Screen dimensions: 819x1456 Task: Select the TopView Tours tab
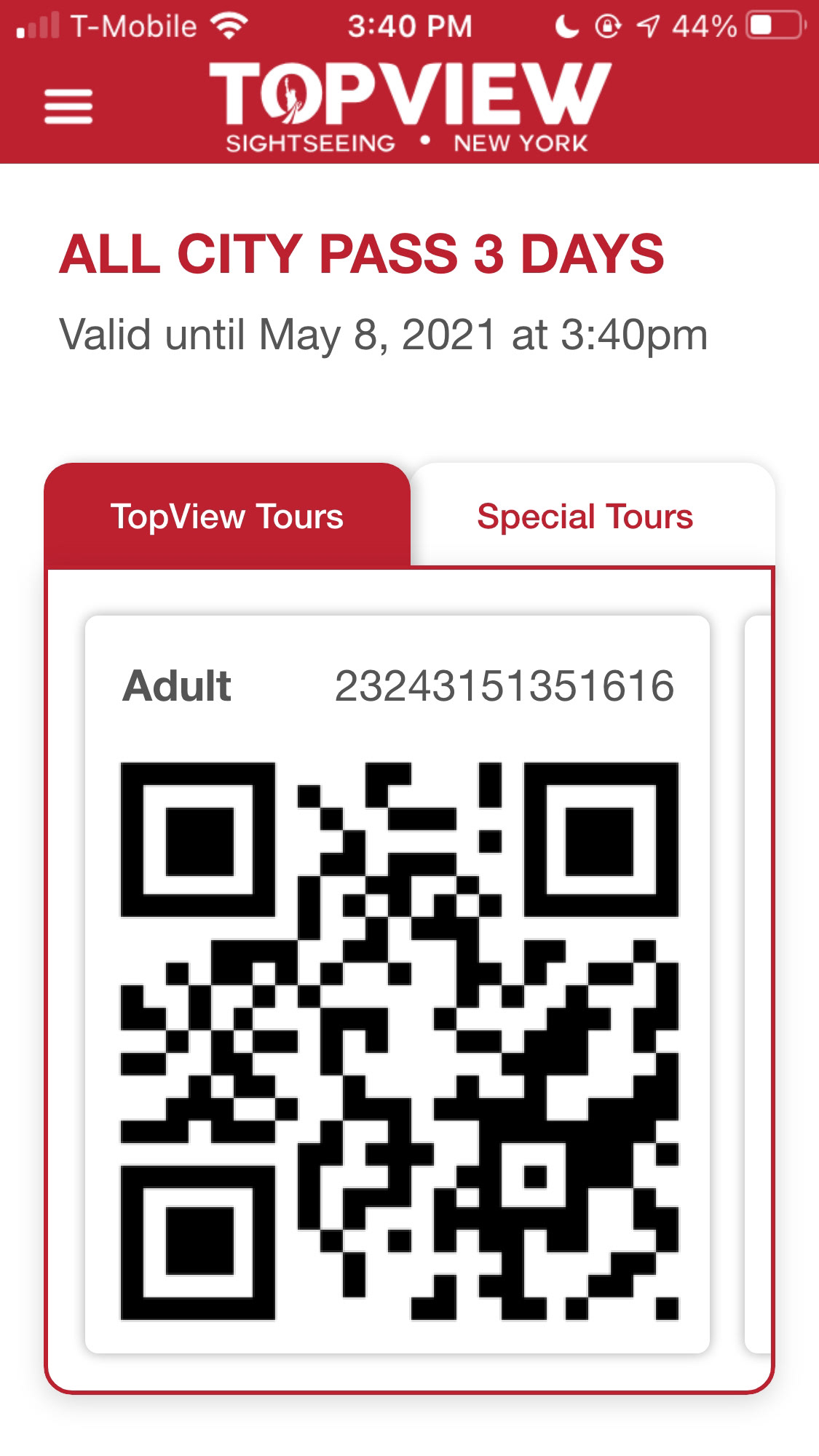(227, 515)
